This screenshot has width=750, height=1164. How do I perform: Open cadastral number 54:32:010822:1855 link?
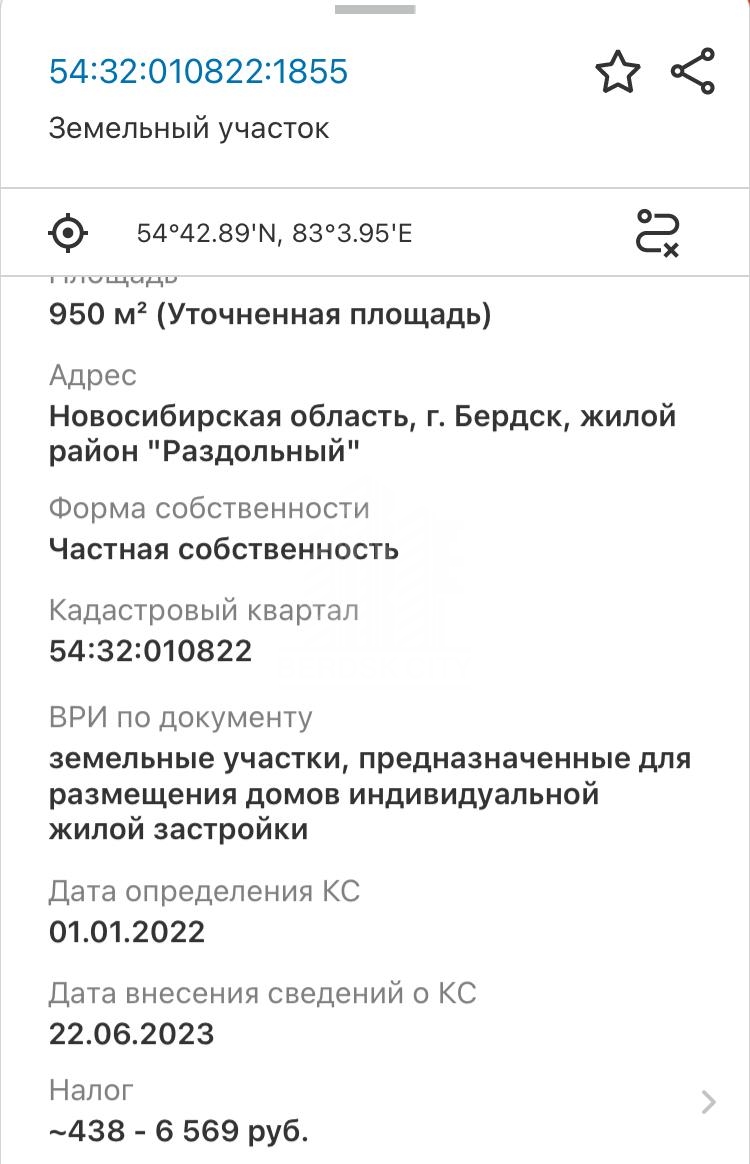pos(198,72)
